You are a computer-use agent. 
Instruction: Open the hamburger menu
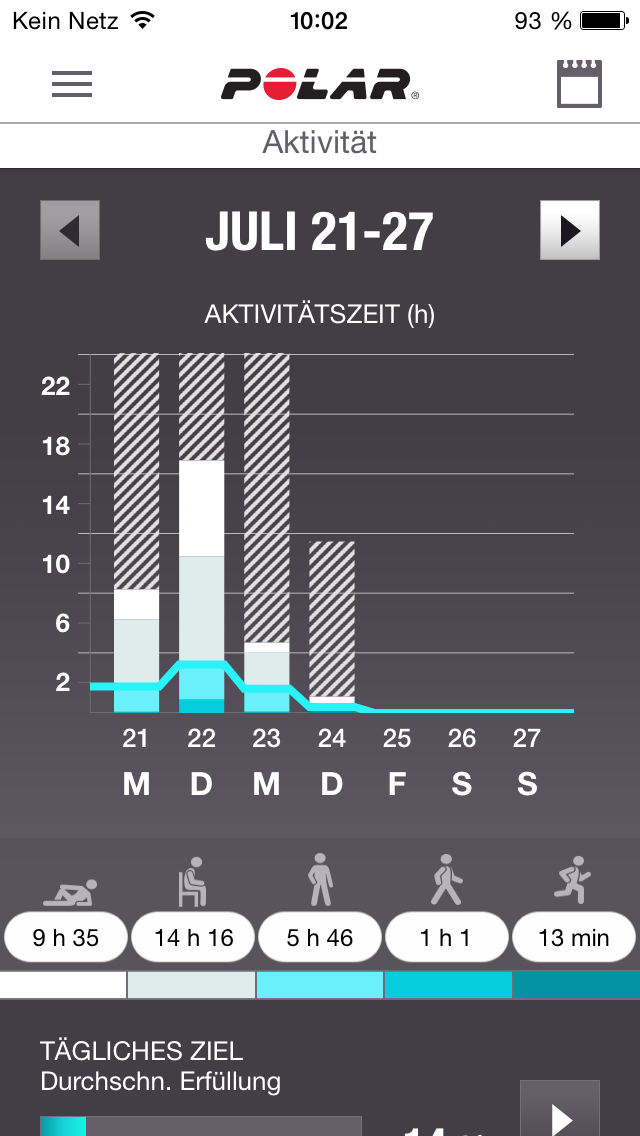tap(72, 84)
